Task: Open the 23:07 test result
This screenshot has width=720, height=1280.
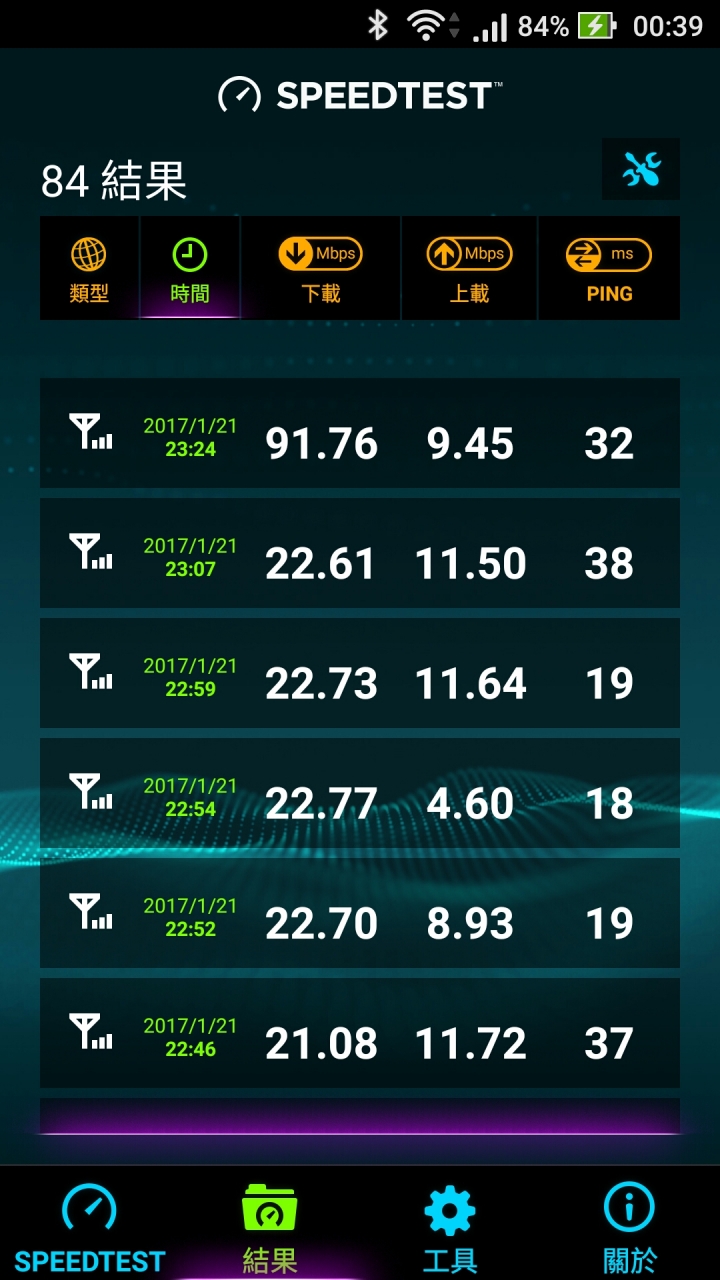Action: [x=360, y=553]
